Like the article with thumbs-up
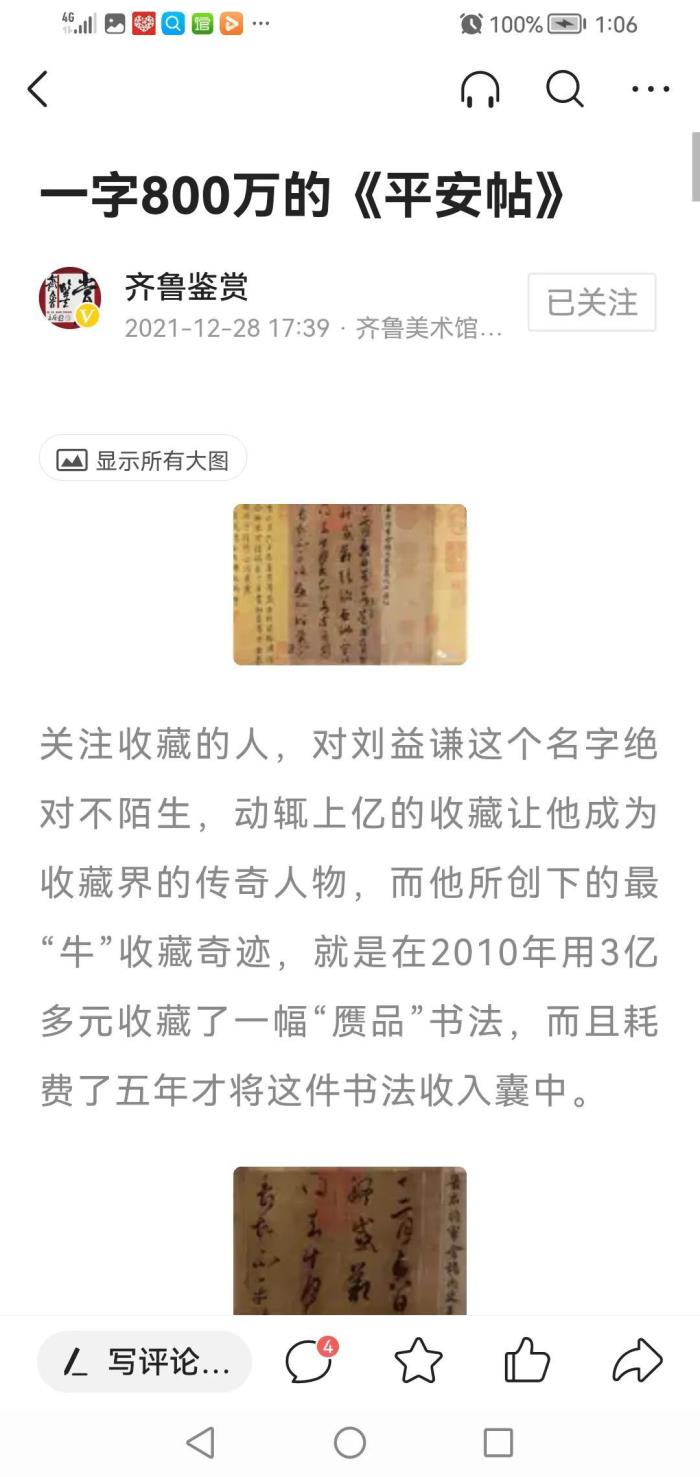The width and height of the screenshot is (700, 1477). pos(527,1362)
